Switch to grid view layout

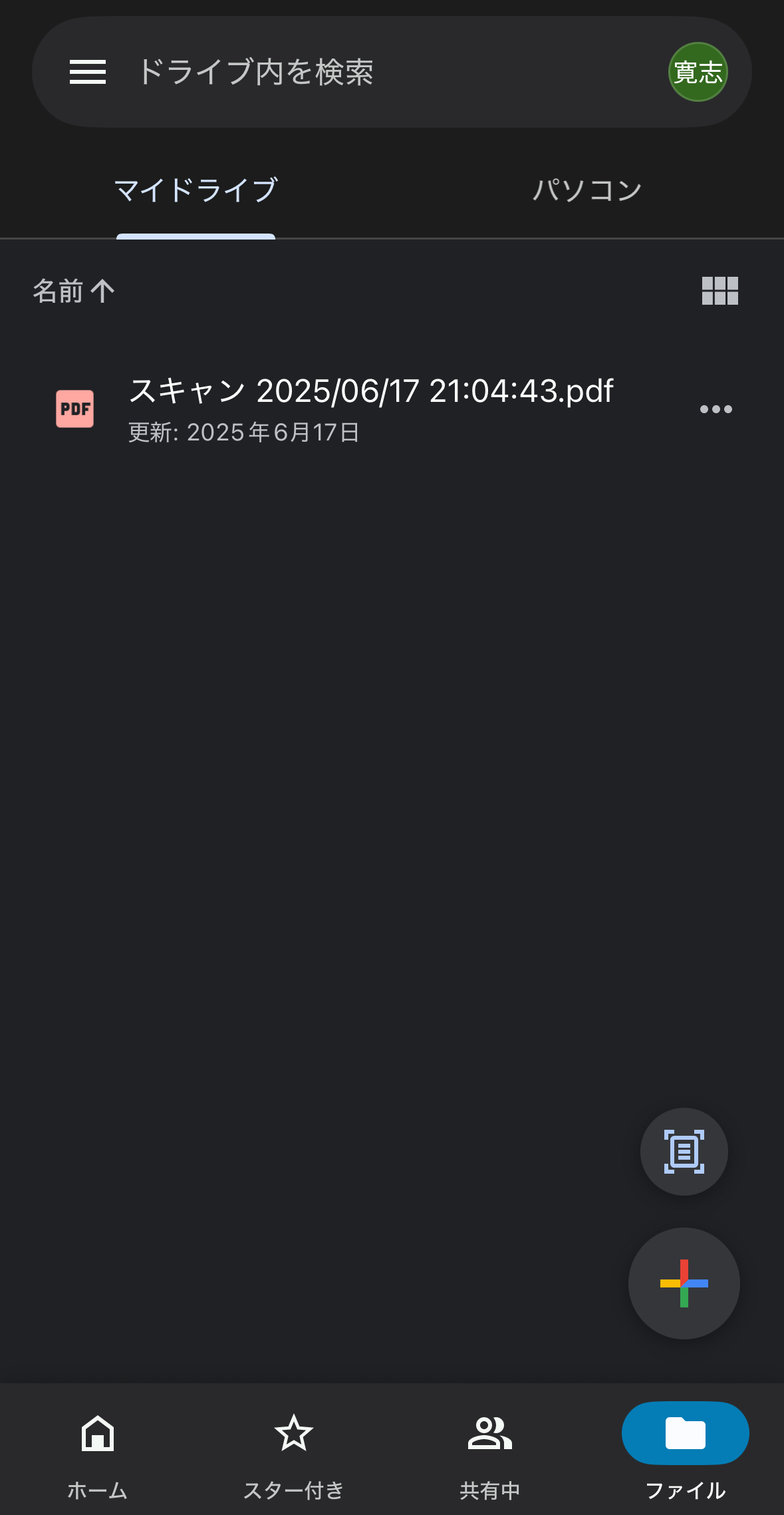(x=720, y=291)
